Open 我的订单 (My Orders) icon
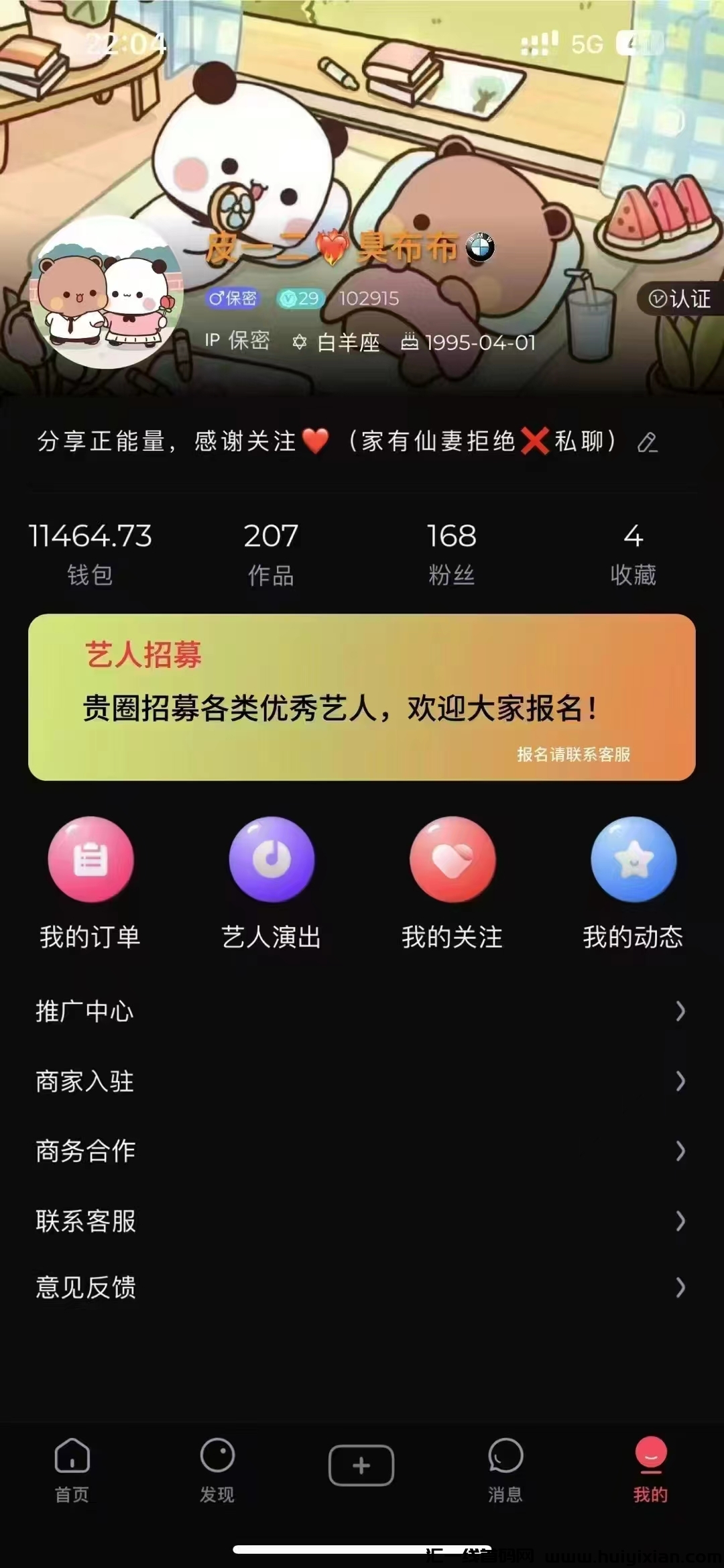Image resolution: width=724 pixels, height=1568 pixels. (92, 860)
